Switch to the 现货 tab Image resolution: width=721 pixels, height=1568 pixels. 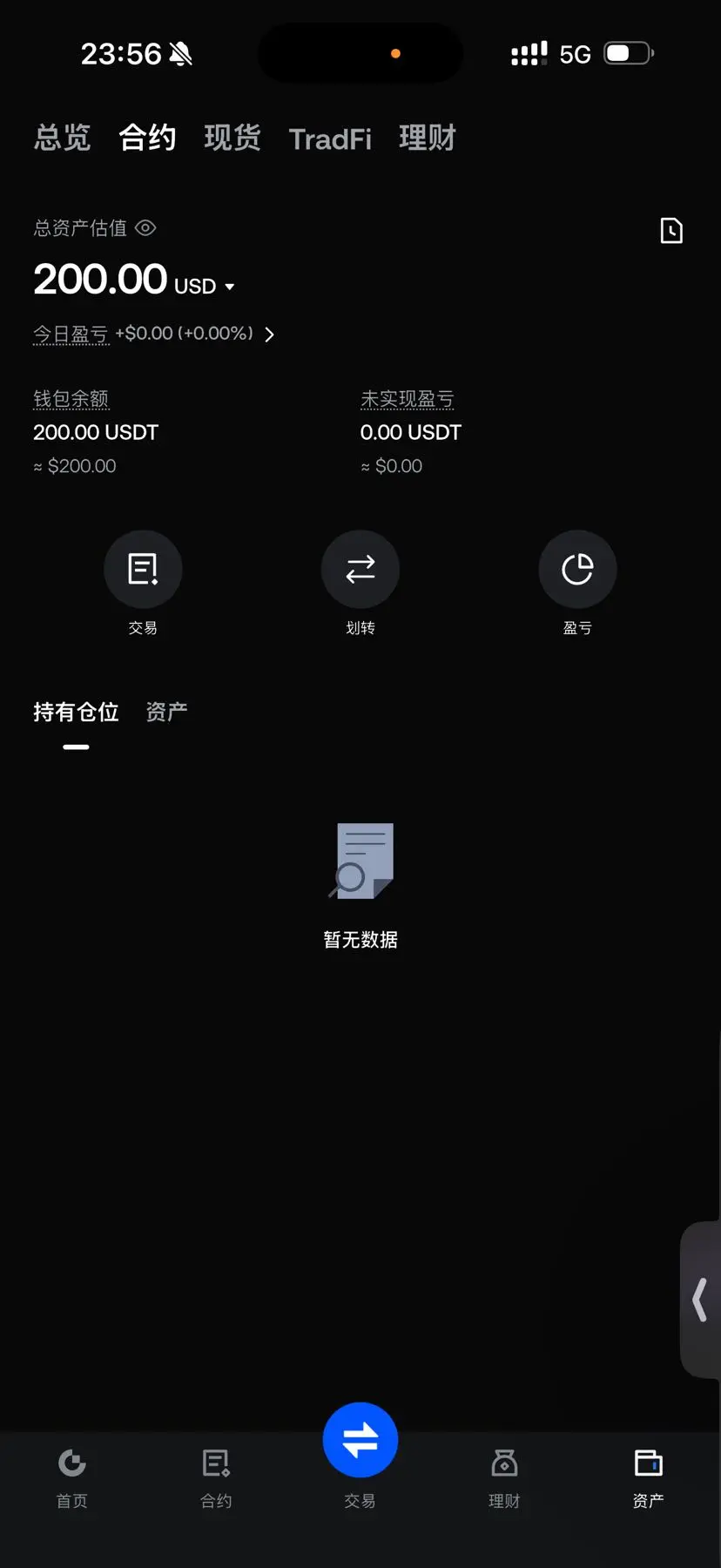232,138
